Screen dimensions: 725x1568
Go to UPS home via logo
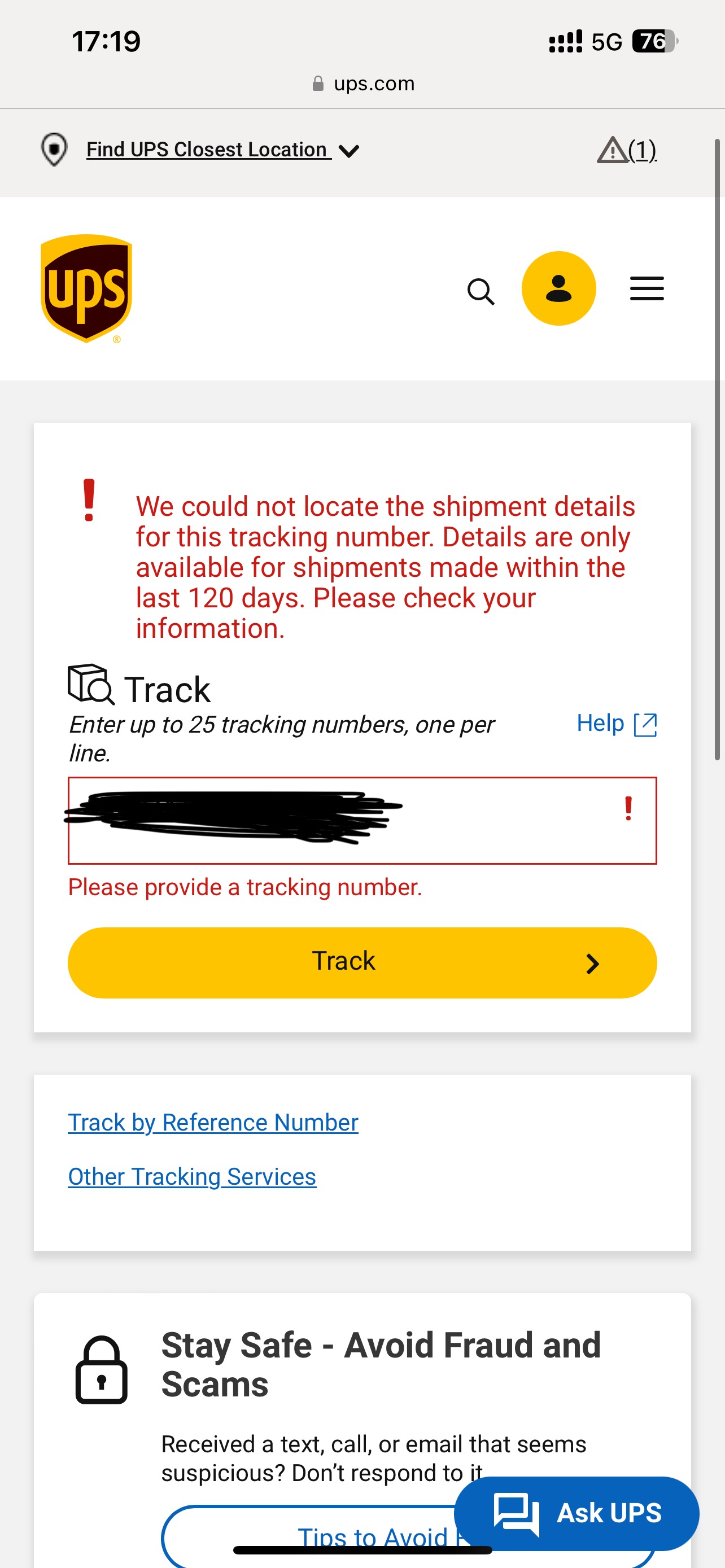point(86,288)
